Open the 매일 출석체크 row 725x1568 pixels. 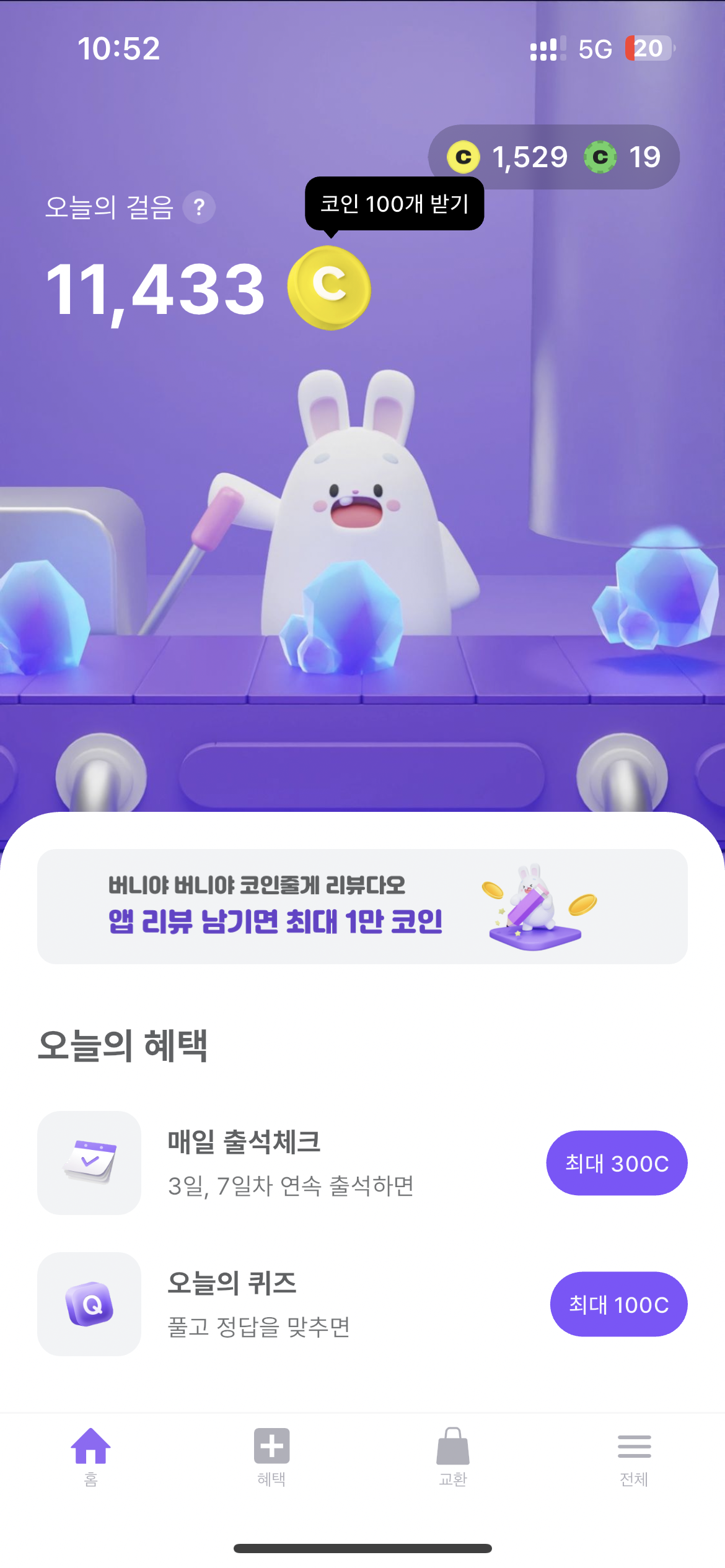[290, 1163]
